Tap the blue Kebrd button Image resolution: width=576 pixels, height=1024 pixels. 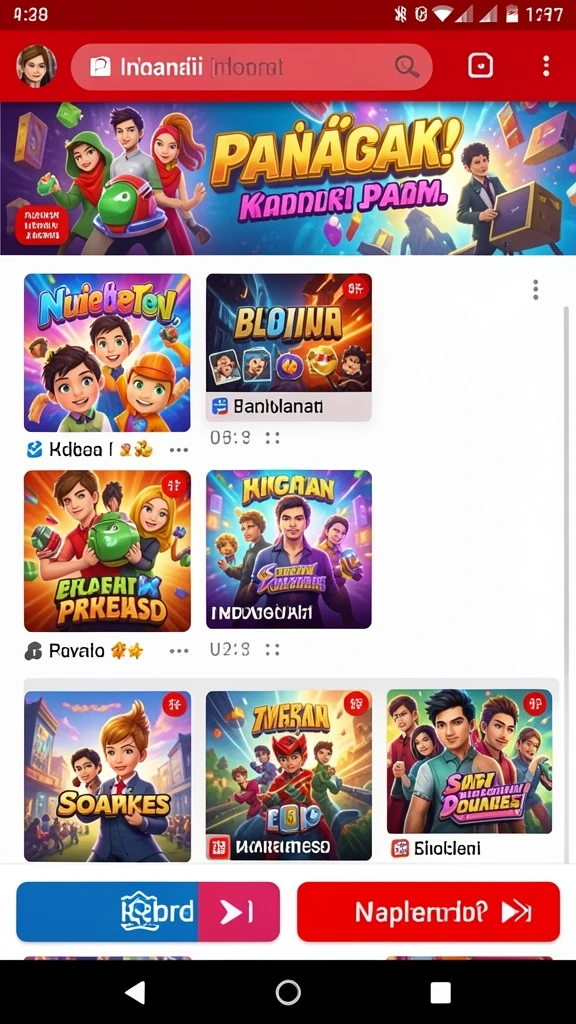[148, 912]
